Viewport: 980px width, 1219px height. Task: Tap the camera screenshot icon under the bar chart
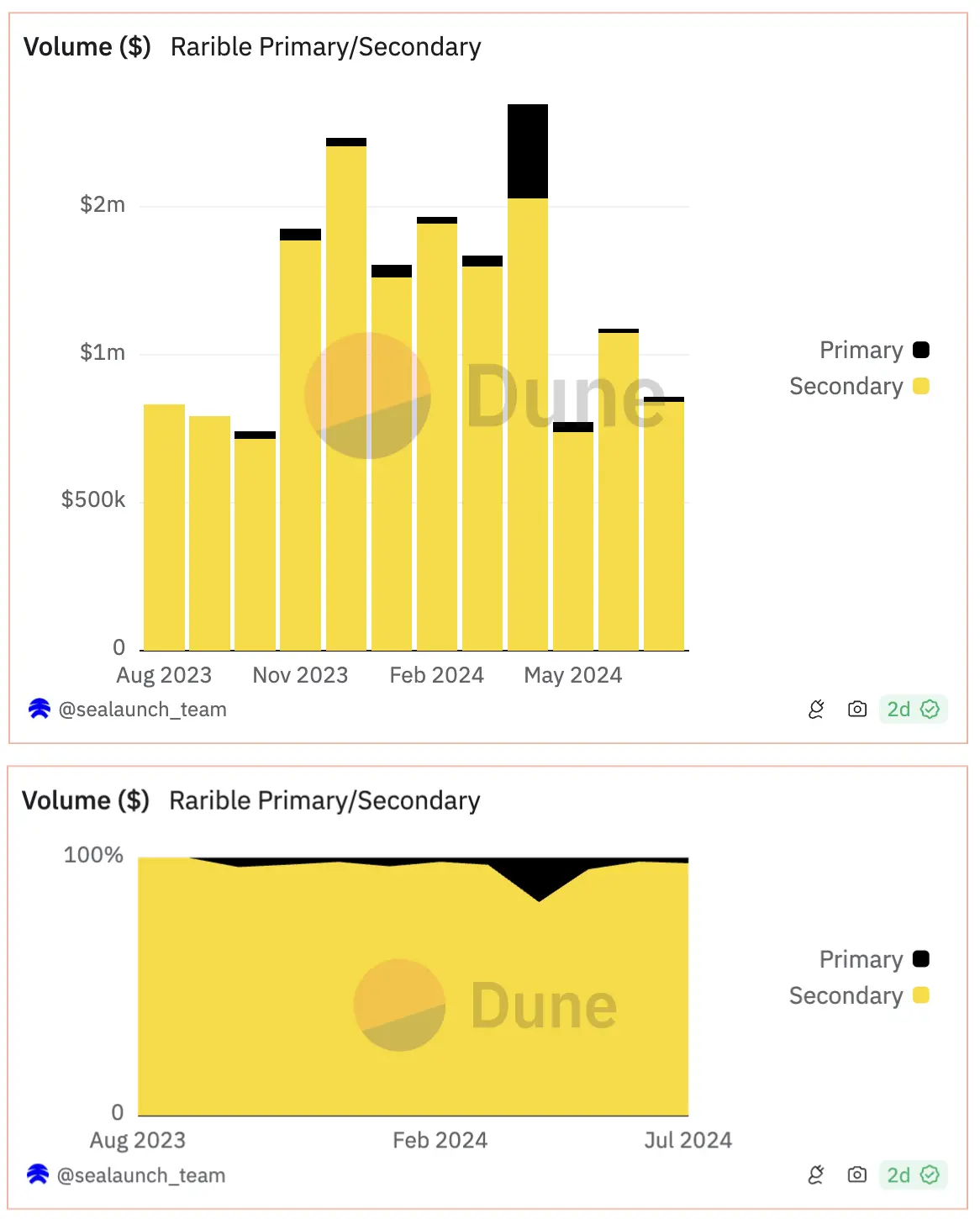click(856, 710)
